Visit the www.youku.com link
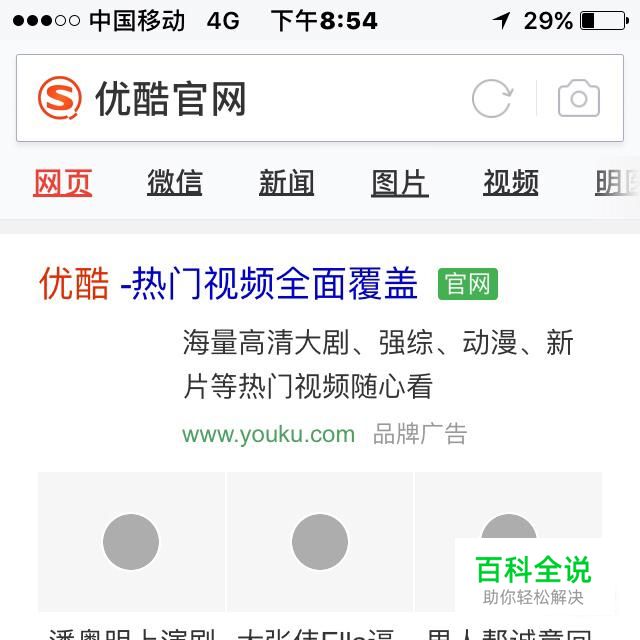Screen dimensions: 640x640 [268, 434]
